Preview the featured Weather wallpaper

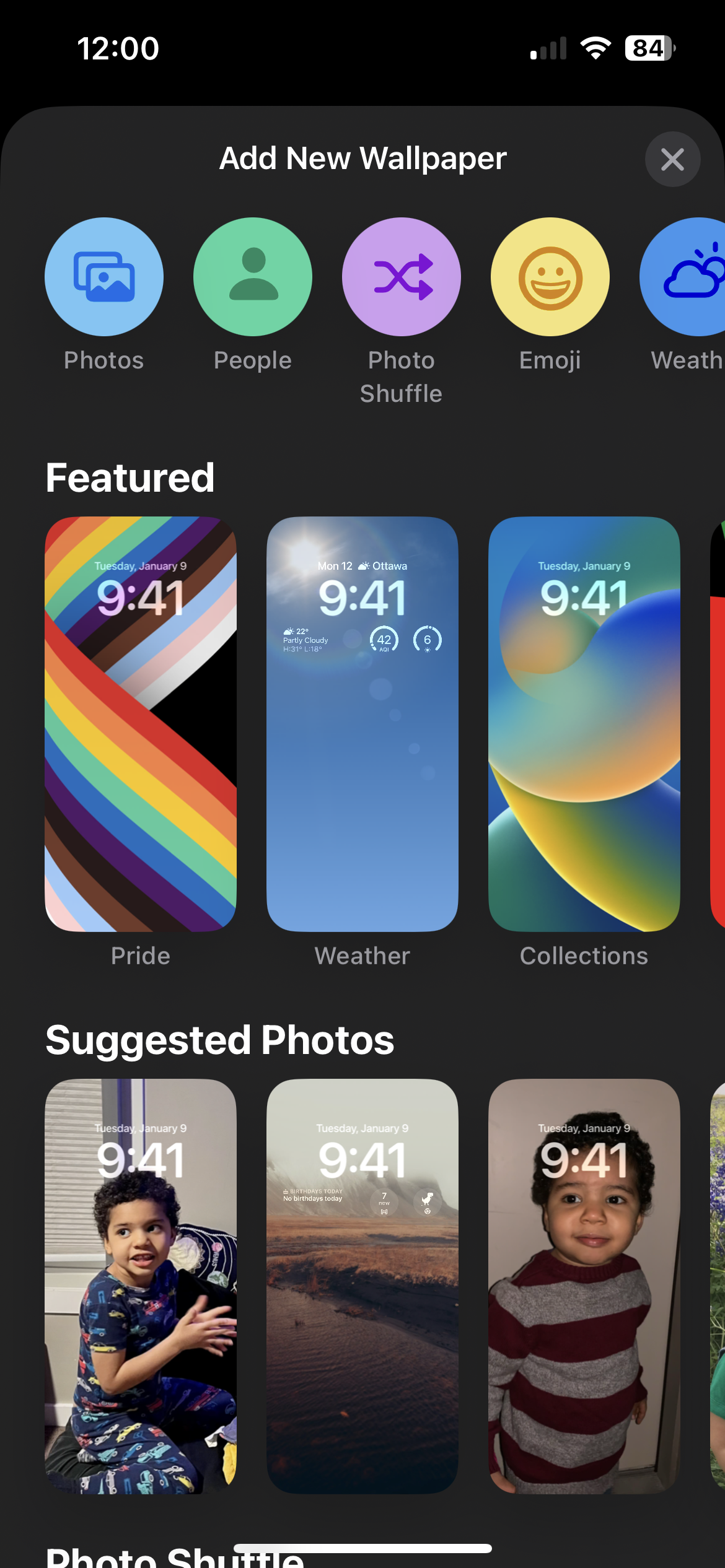(362, 723)
